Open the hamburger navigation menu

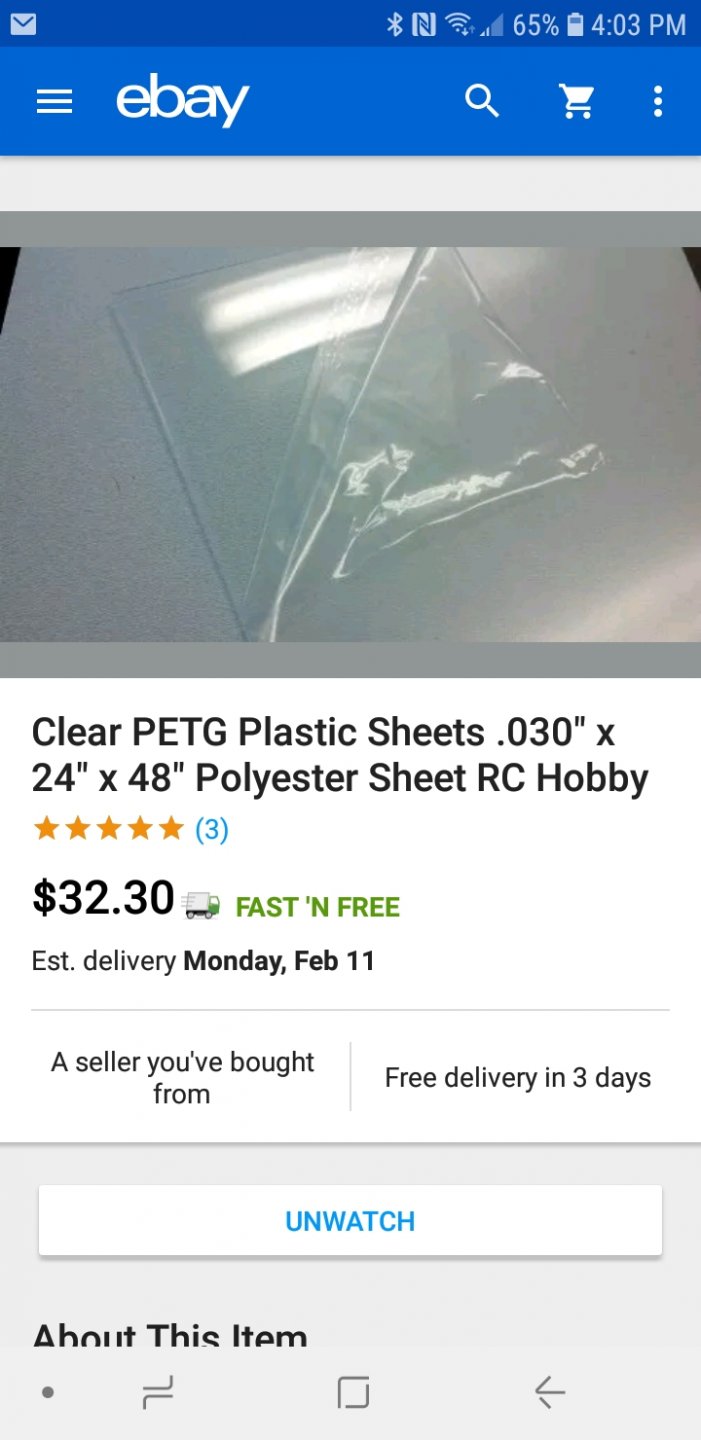click(x=54, y=101)
